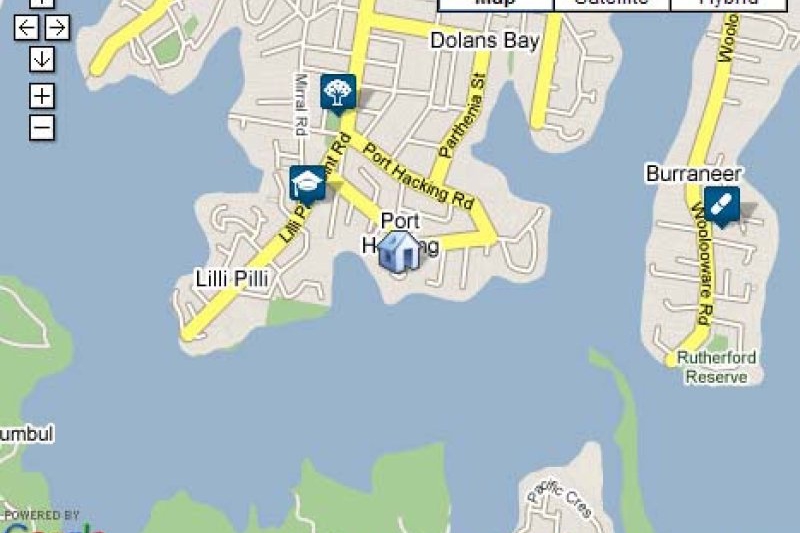Select the house marker at Port Hacking
This screenshot has height=533, width=800.
tap(399, 250)
